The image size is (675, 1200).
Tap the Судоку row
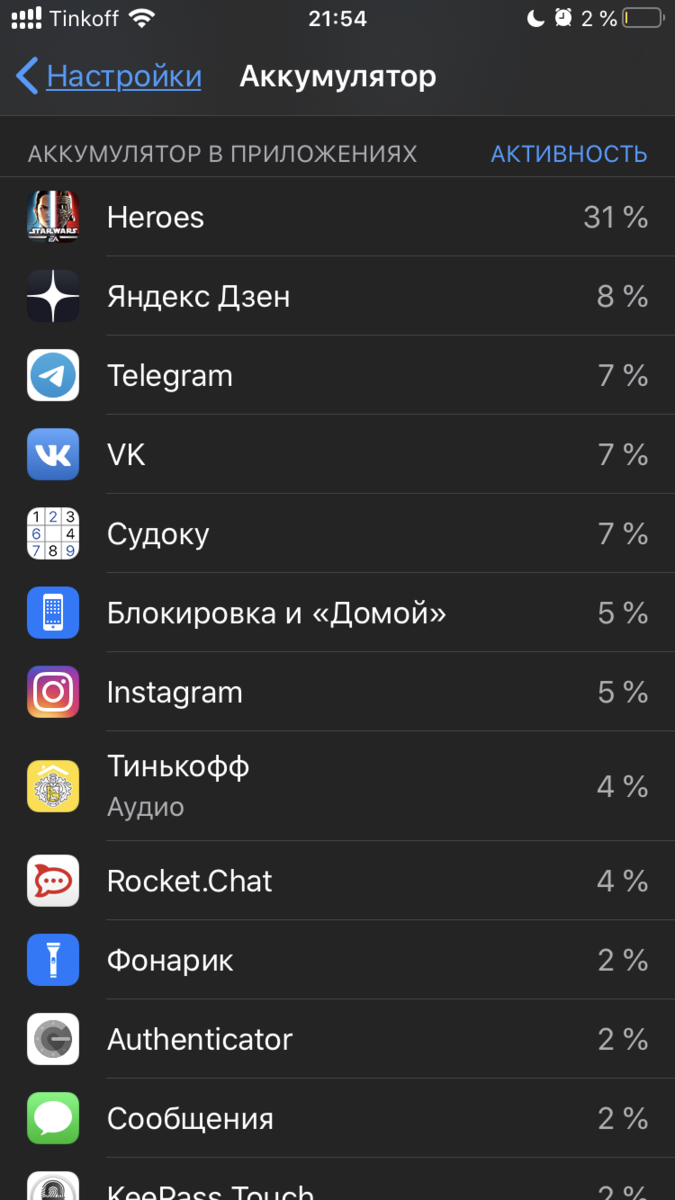pos(337,534)
